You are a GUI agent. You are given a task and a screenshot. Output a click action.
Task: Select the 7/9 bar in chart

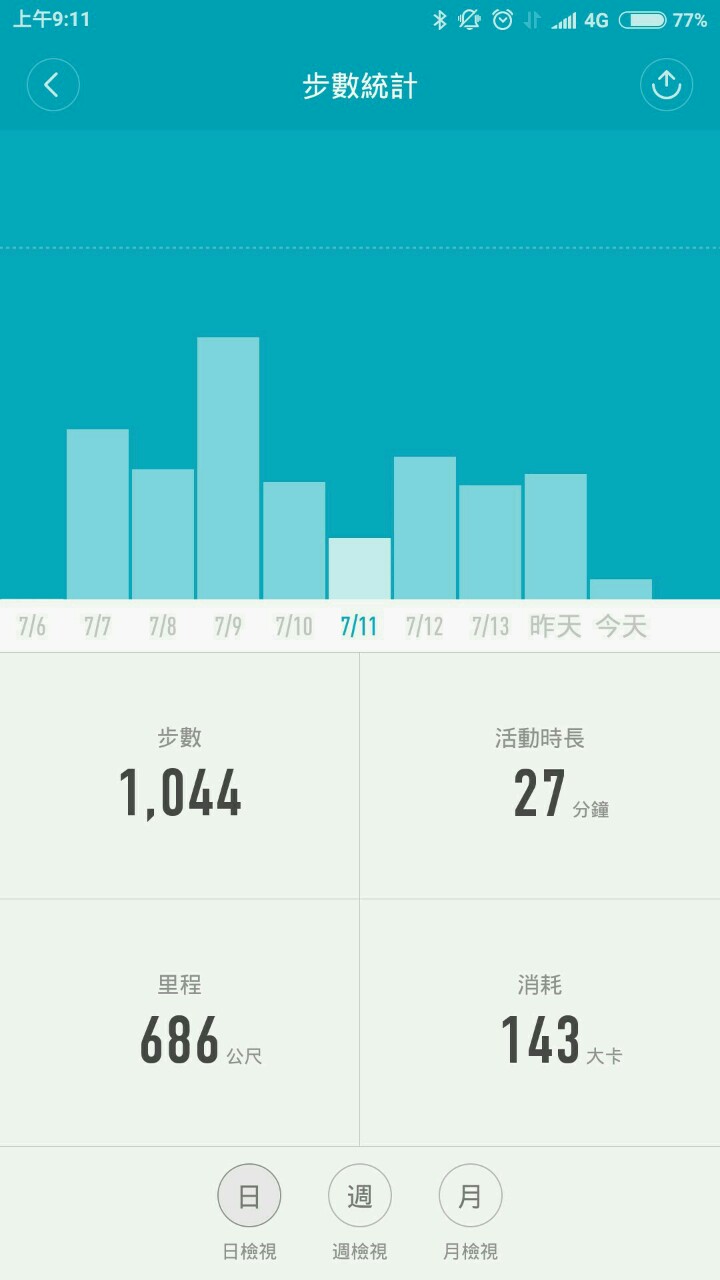point(228,468)
